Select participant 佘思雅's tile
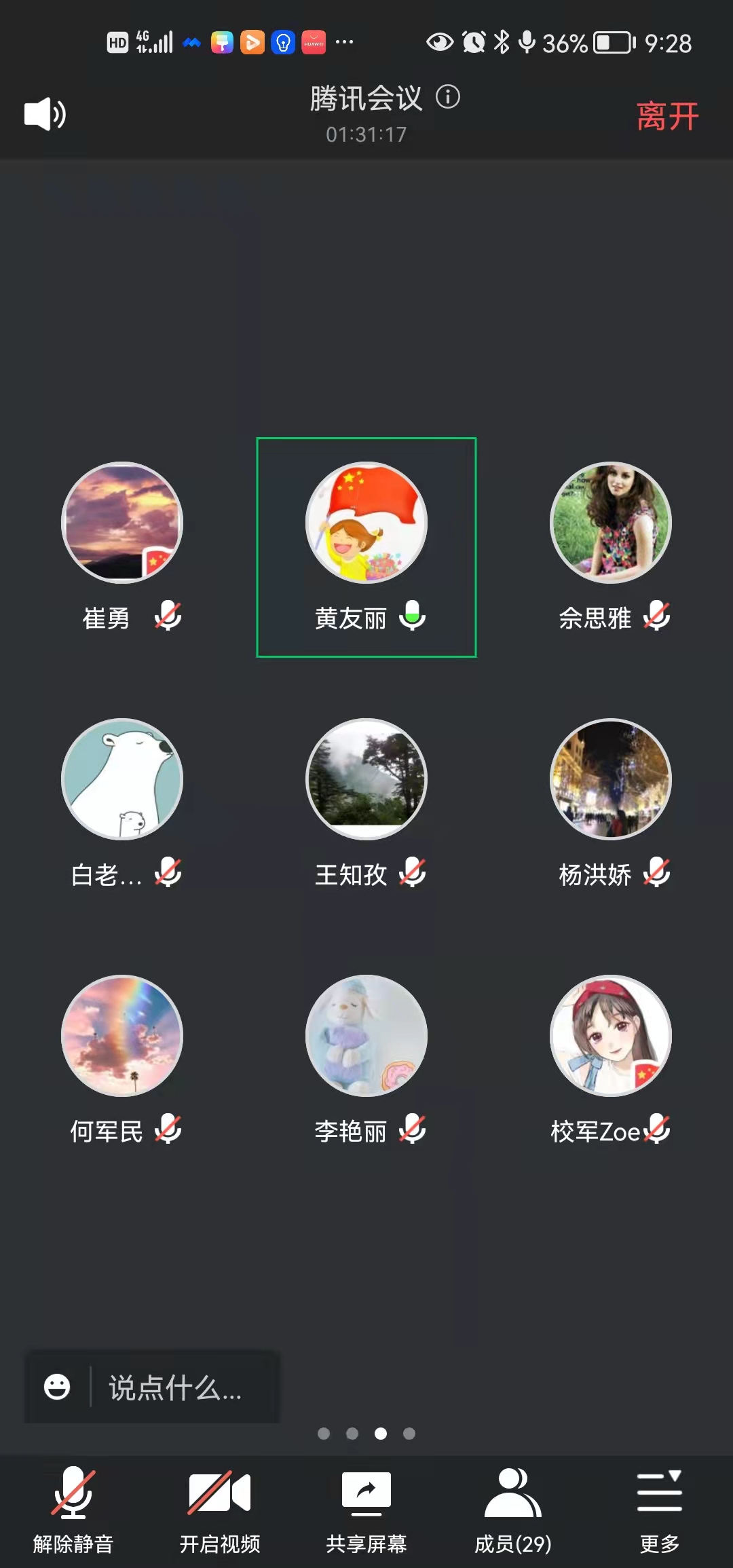The image size is (733, 1568). tap(611, 523)
